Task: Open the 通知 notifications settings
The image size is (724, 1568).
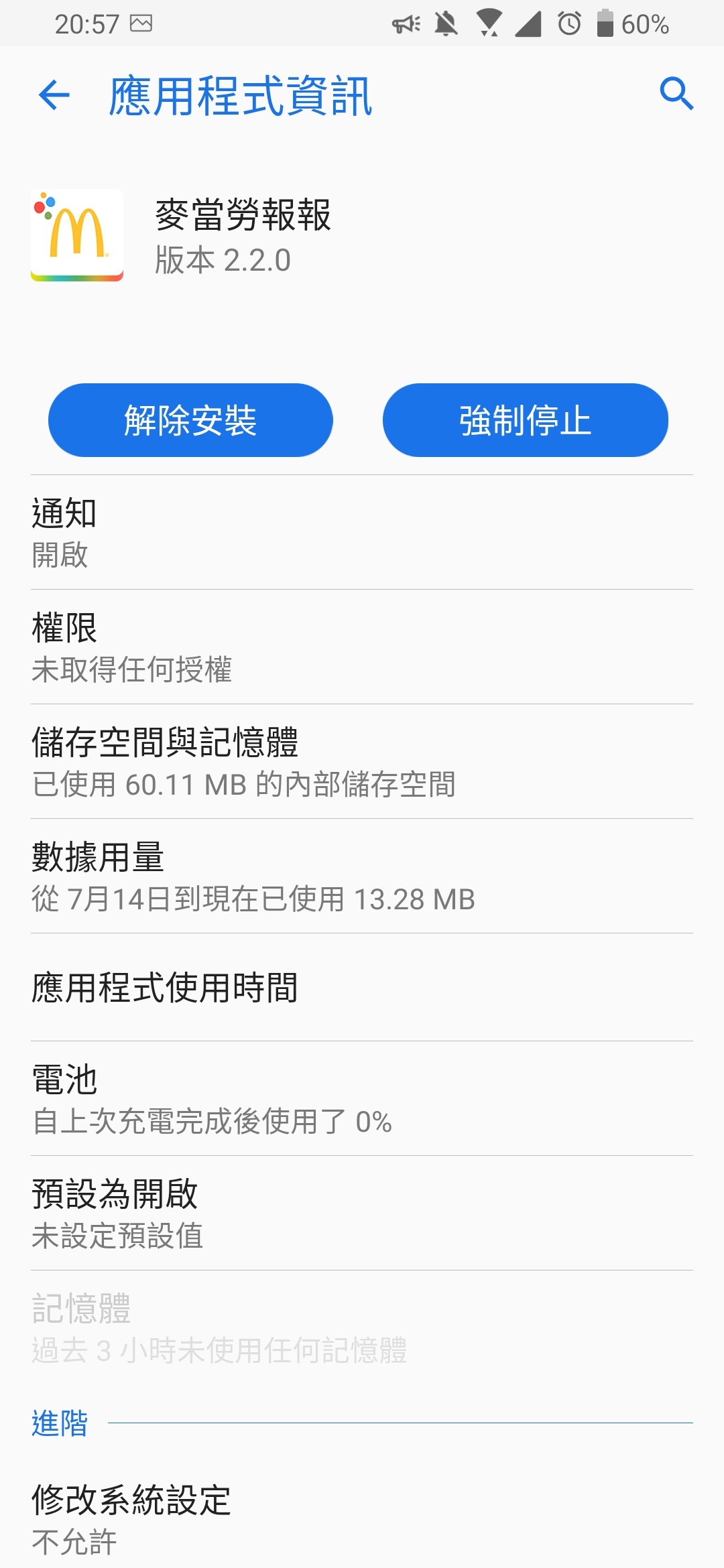Action: point(362,533)
